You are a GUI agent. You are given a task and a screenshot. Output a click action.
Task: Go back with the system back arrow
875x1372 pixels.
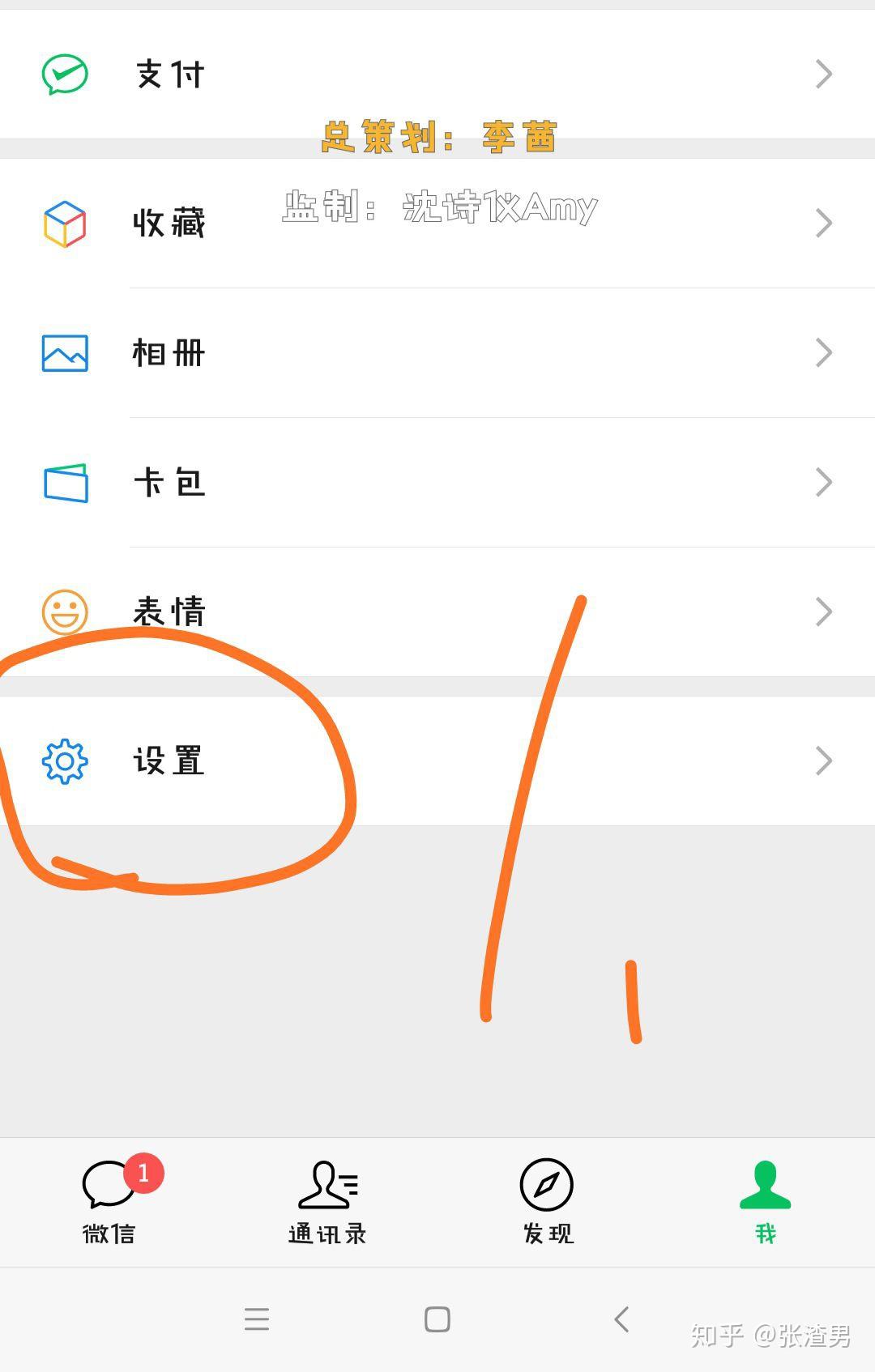[x=621, y=1319]
